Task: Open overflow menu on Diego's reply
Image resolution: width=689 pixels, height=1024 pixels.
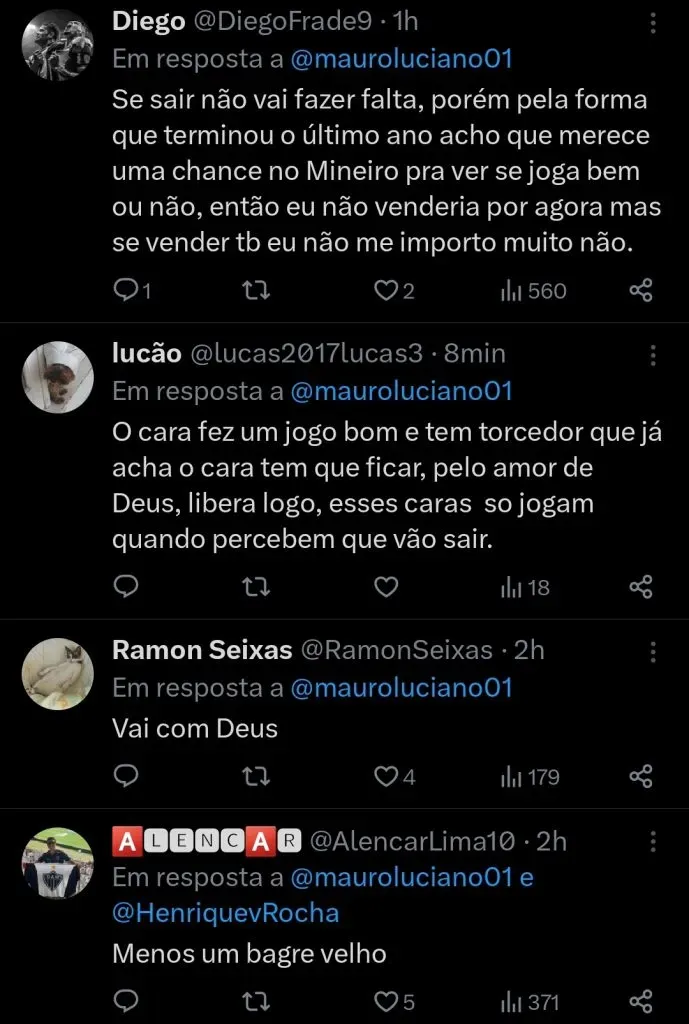Action: click(x=653, y=23)
